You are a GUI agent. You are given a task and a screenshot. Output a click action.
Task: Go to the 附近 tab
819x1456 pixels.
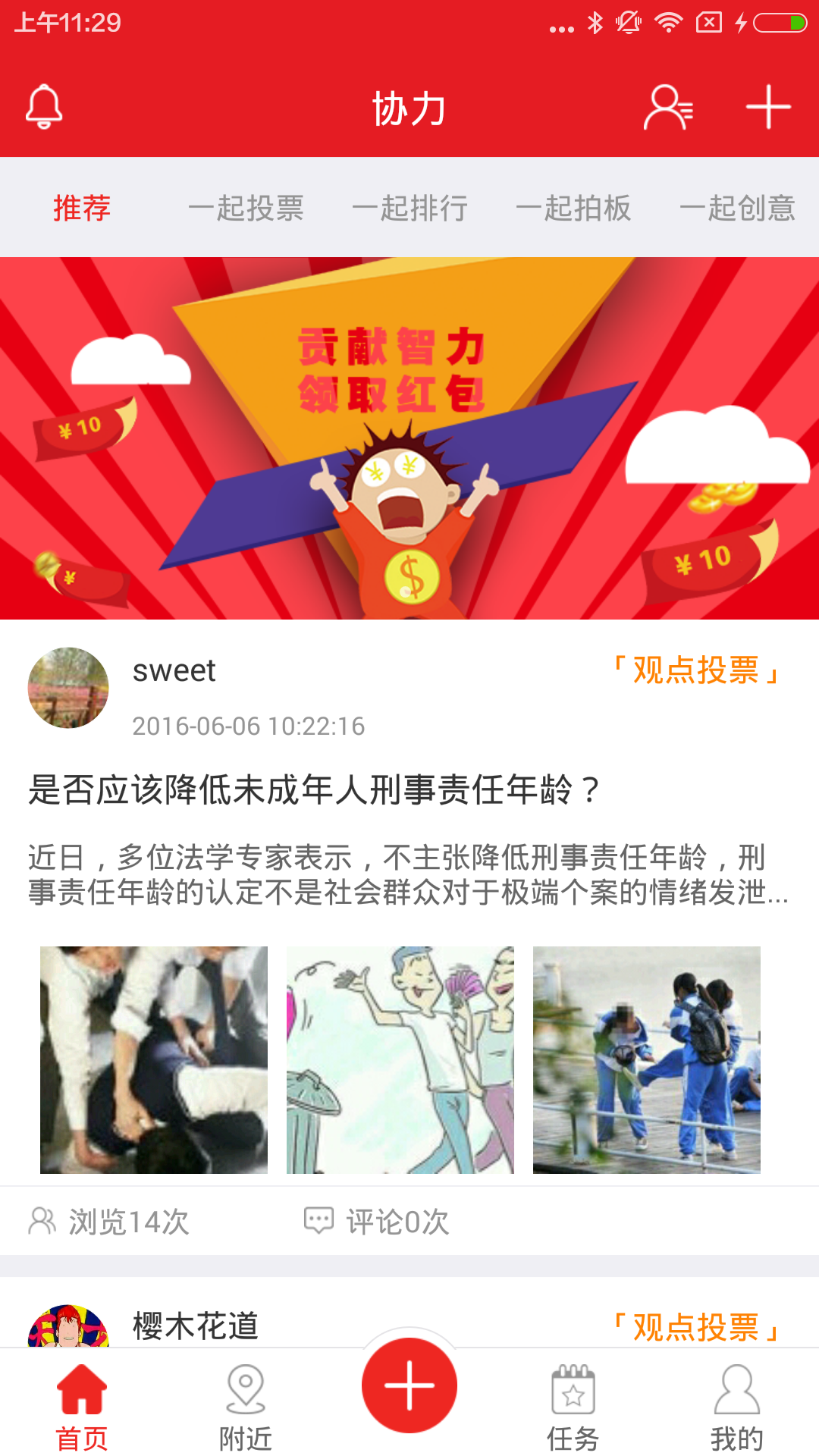tap(246, 1407)
